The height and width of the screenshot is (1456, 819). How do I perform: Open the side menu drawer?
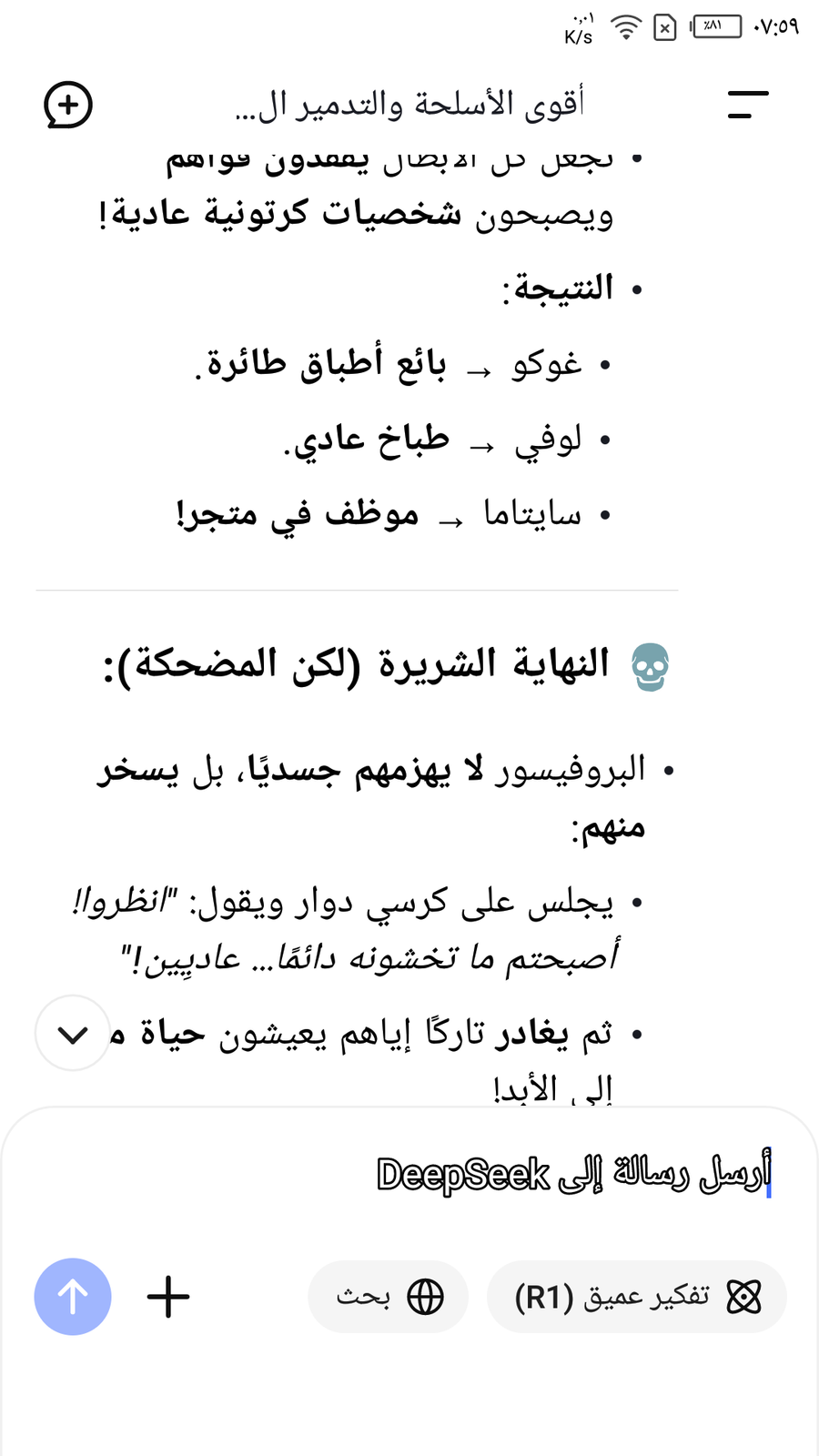(x=748, y=105)
